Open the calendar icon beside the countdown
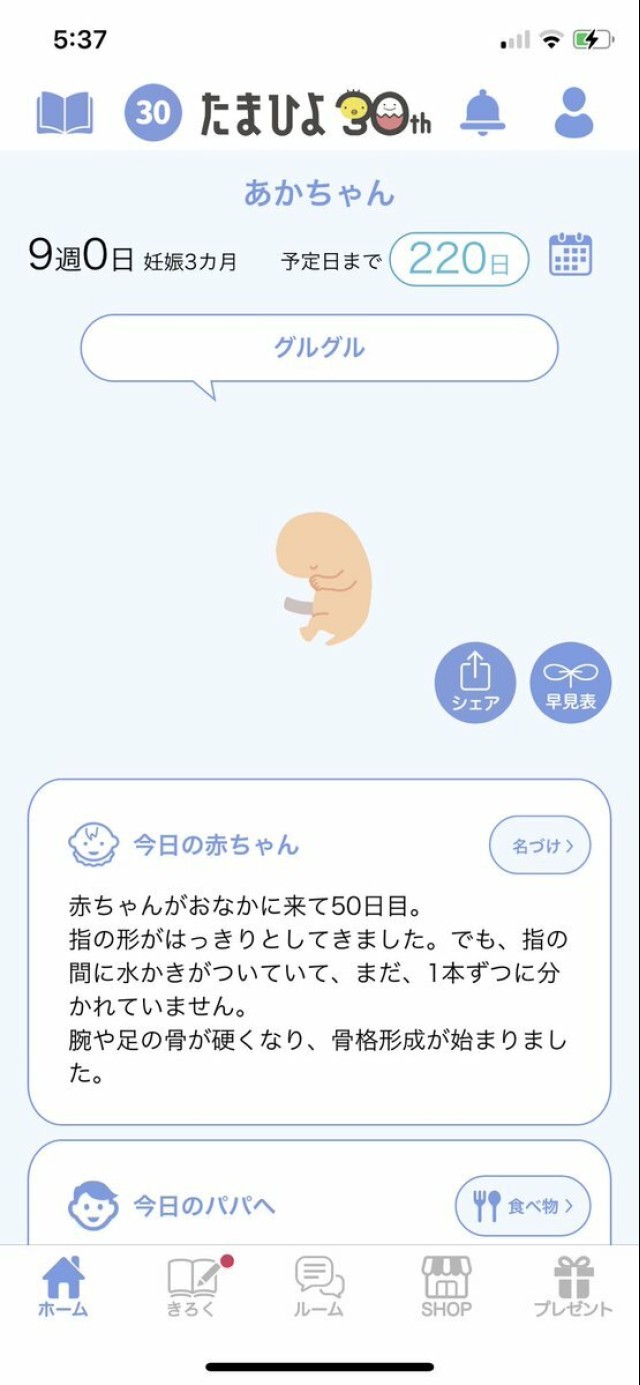 [570, 255]
